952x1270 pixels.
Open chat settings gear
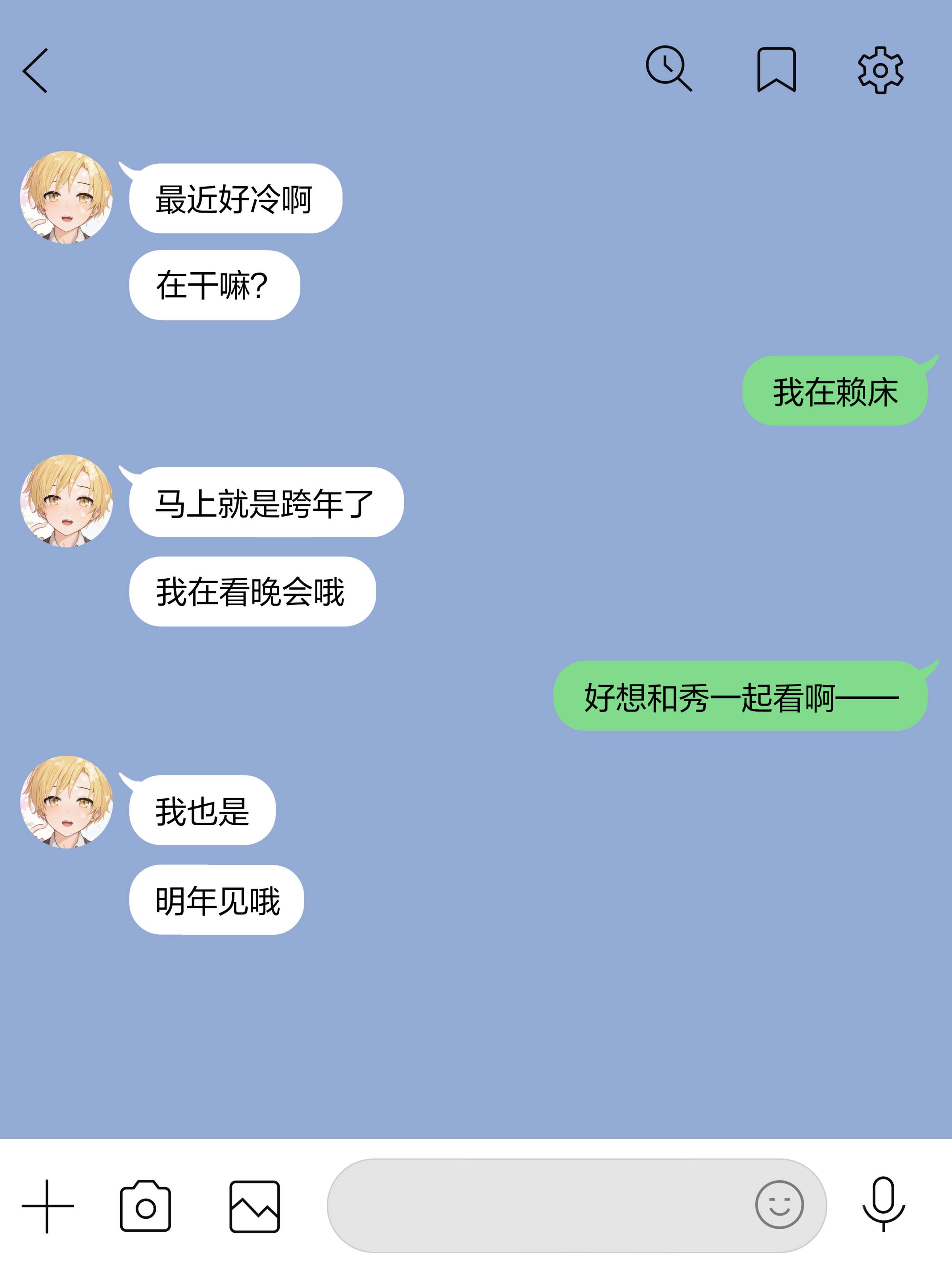[880, 70]
